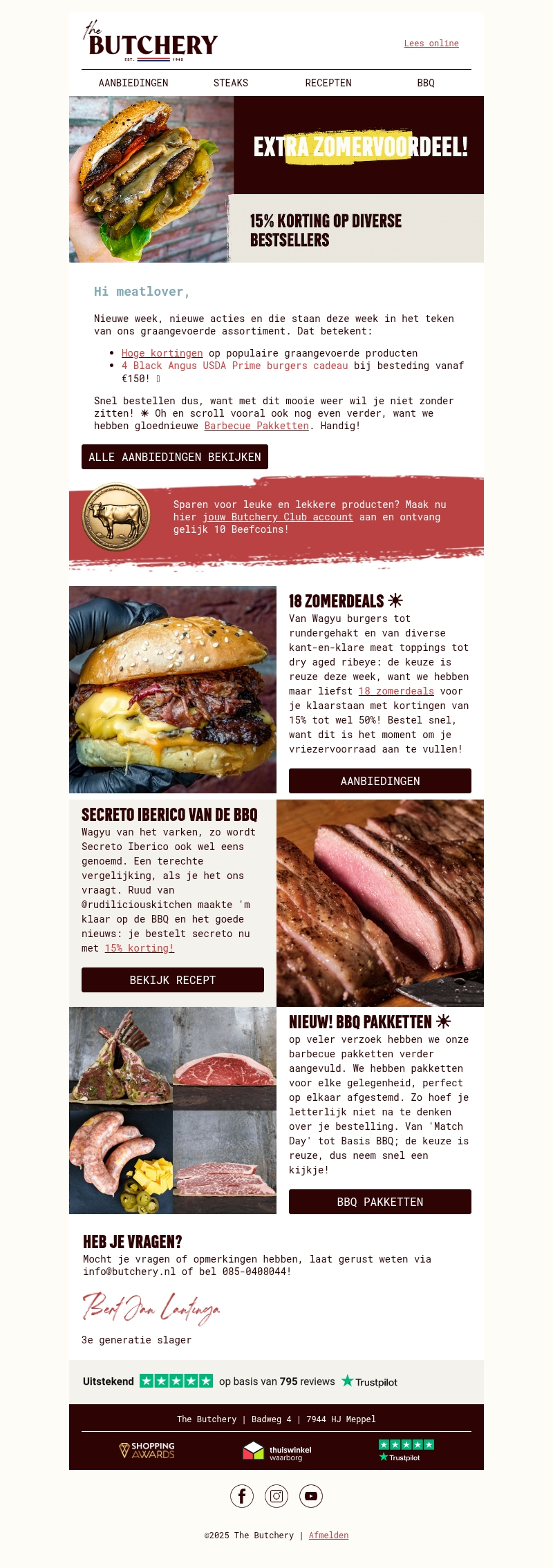Tap the BEKIJK RECEPT button
Viewport: 553px width, 1568px height.
(x=173, y=980)
